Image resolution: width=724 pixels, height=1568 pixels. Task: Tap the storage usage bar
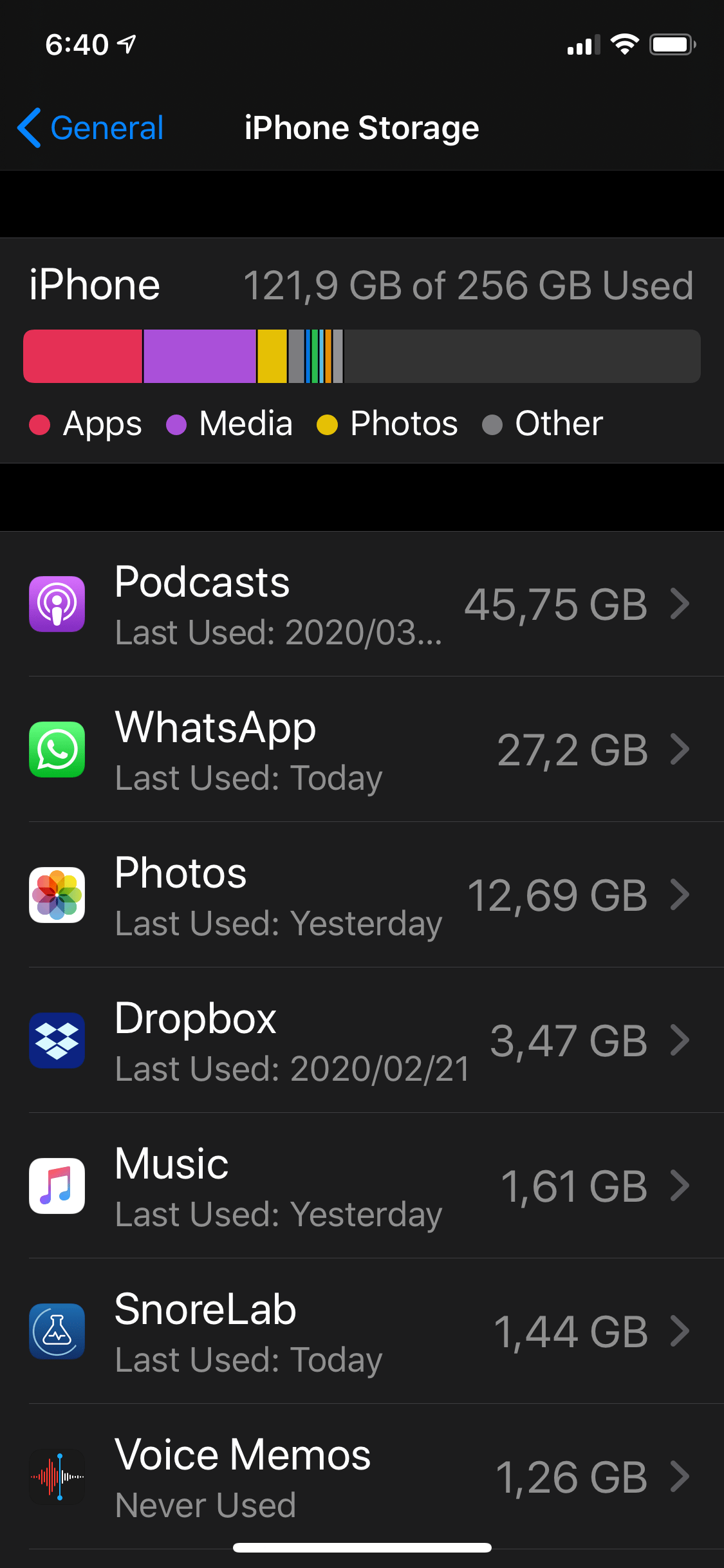pos(360,356)
